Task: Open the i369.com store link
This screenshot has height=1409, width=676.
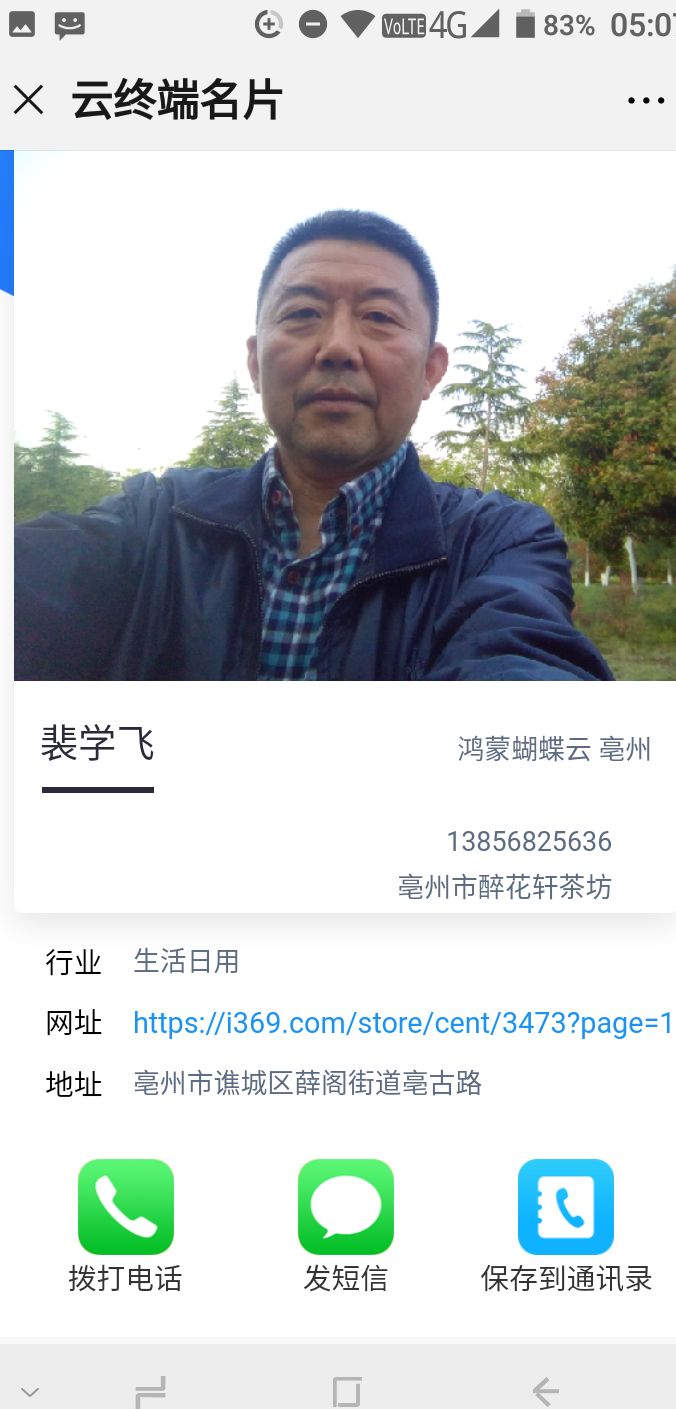Action: pos(402,1023)
